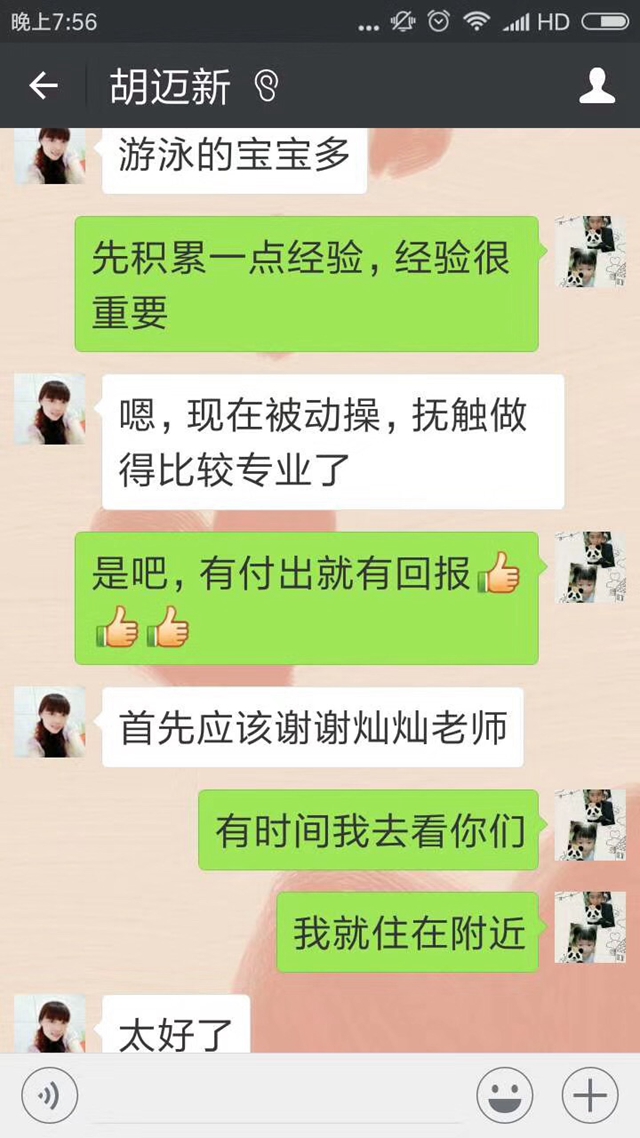Open the emoji sticker panel
This screenshot has width=640, height=1138.
pos(504,1096)
